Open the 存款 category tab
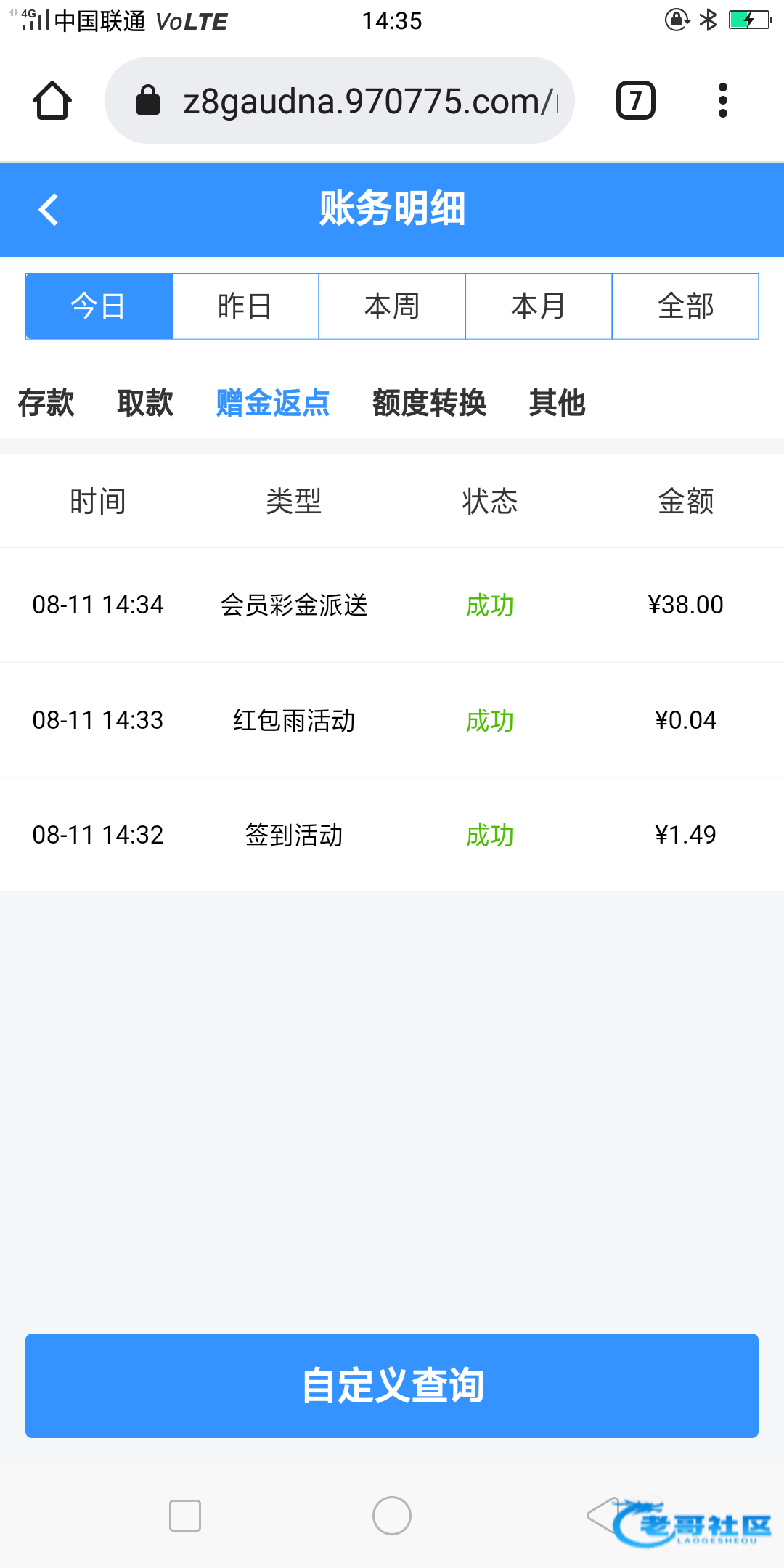Viewport: 784px width, 1568px height. click(x=46, y=403)
